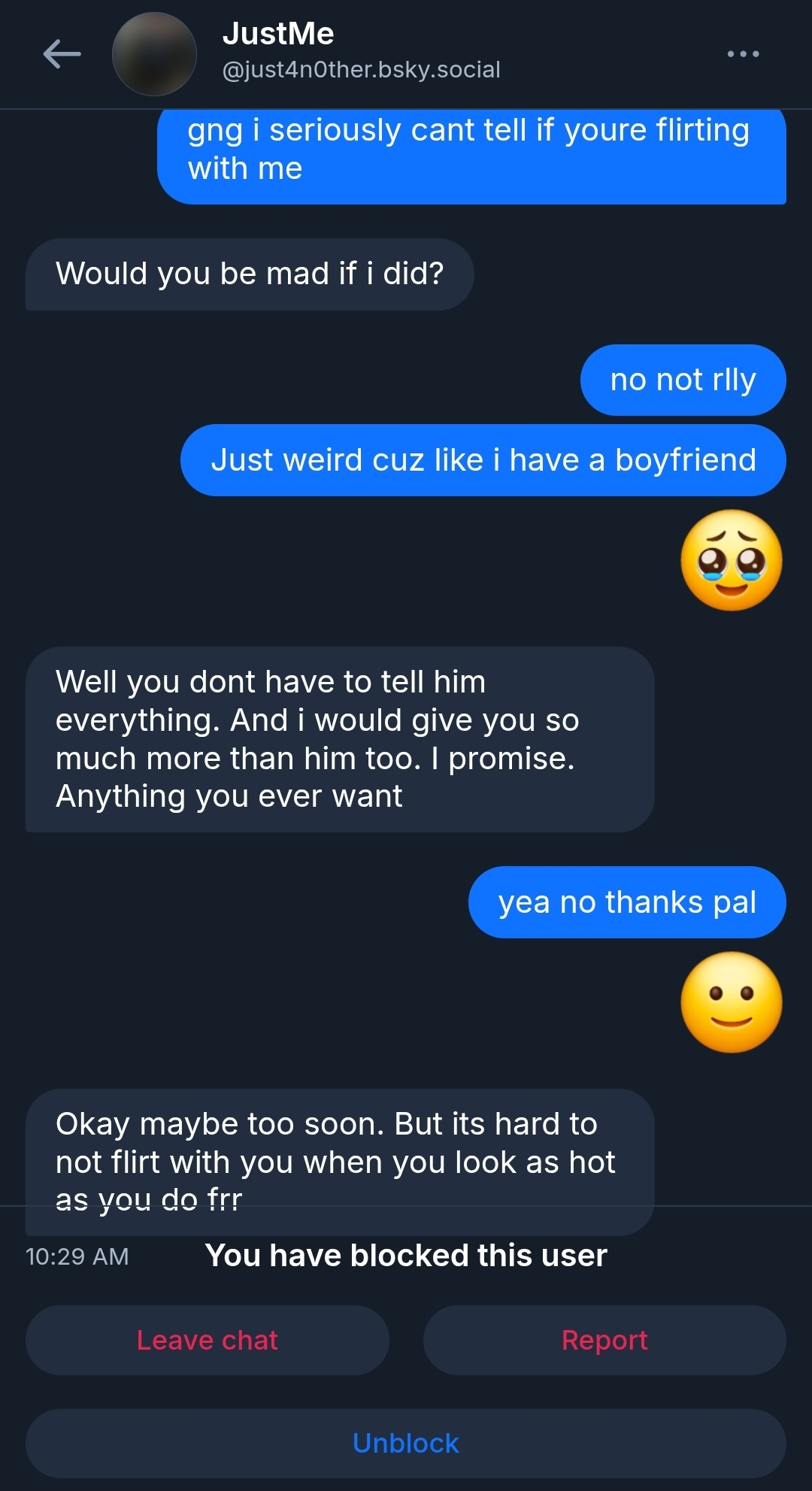View the JustMe profile from the header name
This screenshot has width=812, height=1491.
pos(278,35)
